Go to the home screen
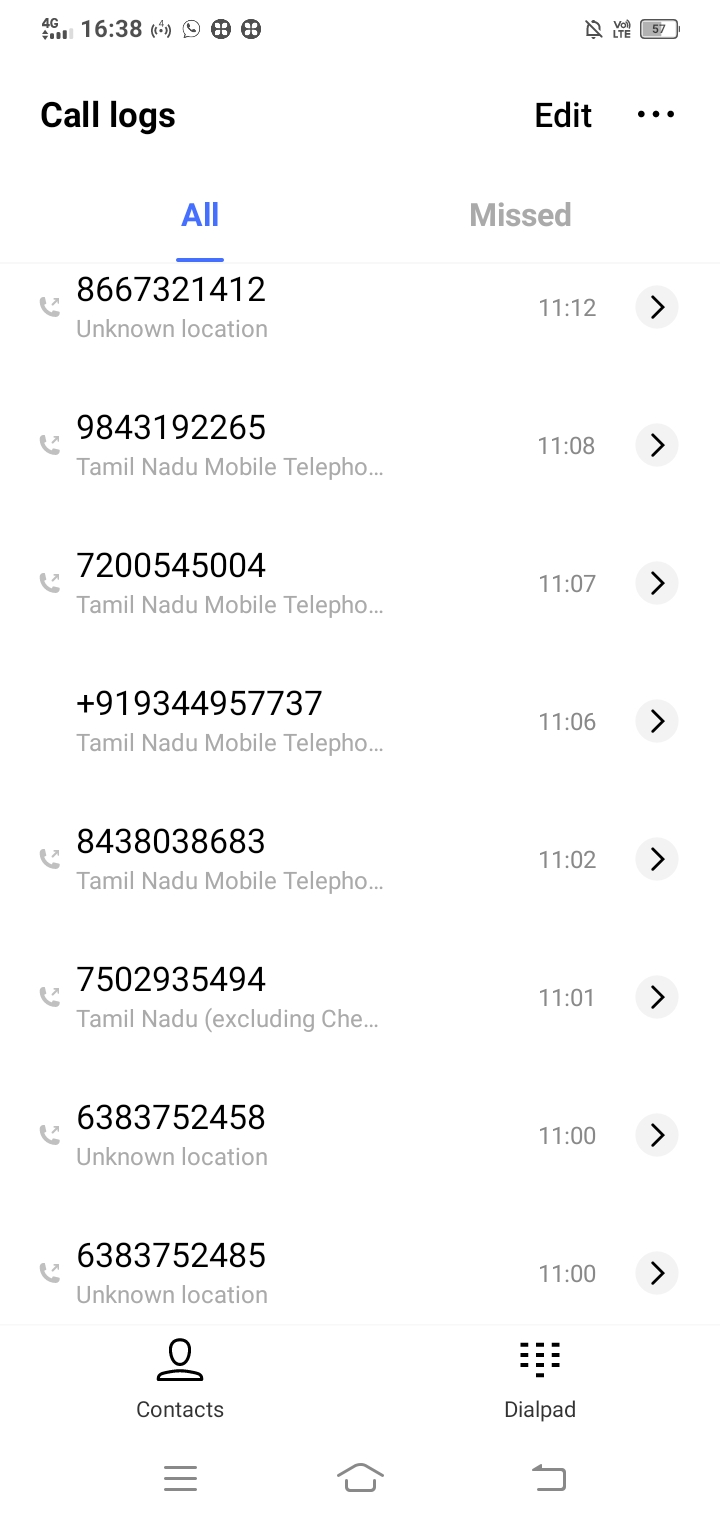 point(360,1477)
